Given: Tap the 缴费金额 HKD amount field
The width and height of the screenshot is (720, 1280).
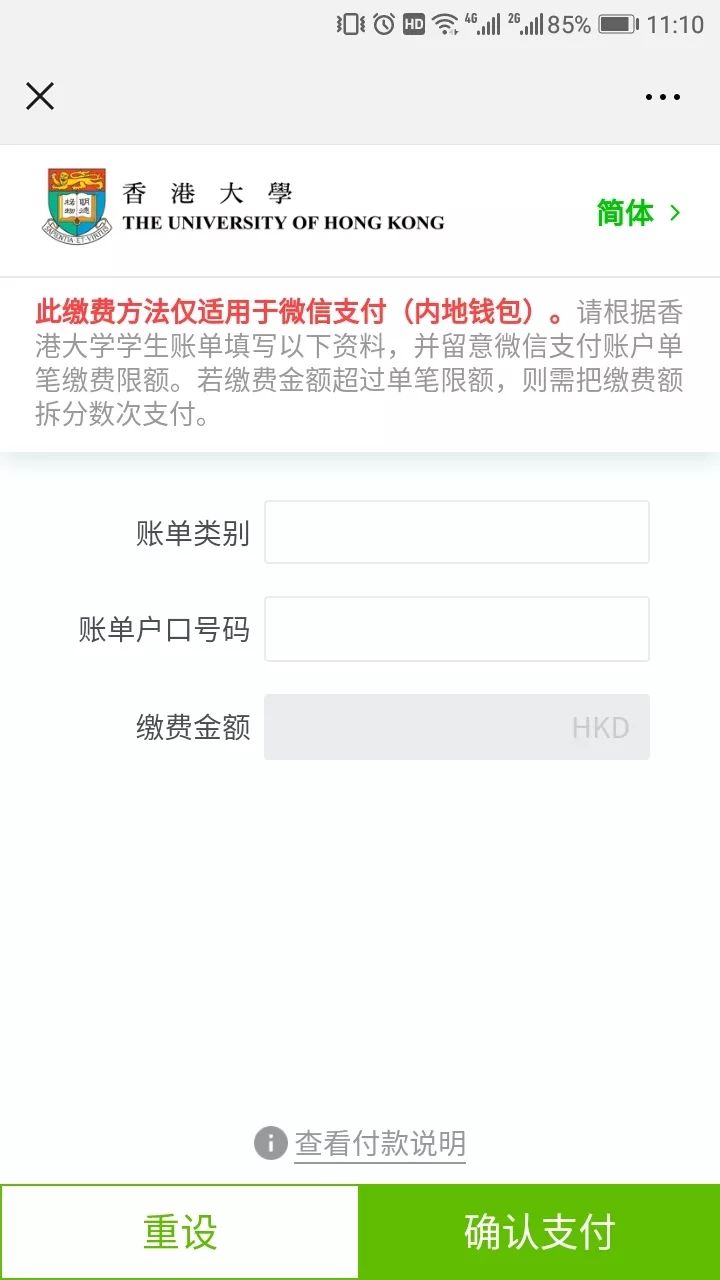Looking at the screenshot, I should pyautogui.click(x=457, y=727).
